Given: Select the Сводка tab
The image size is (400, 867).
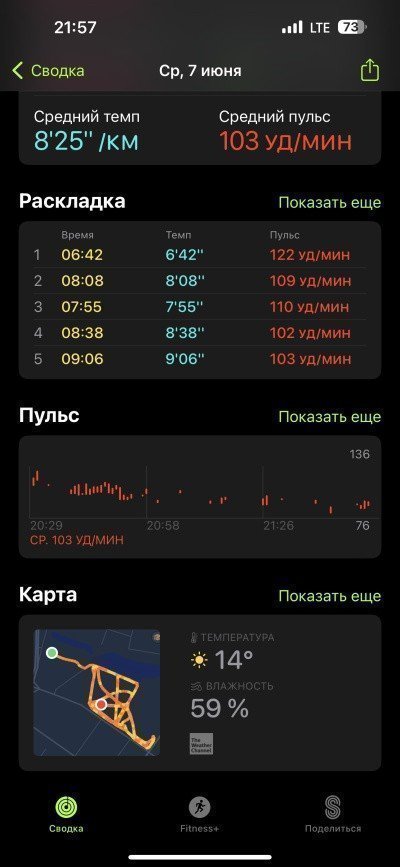Looking at the screenshot, I should pos(66,815).
